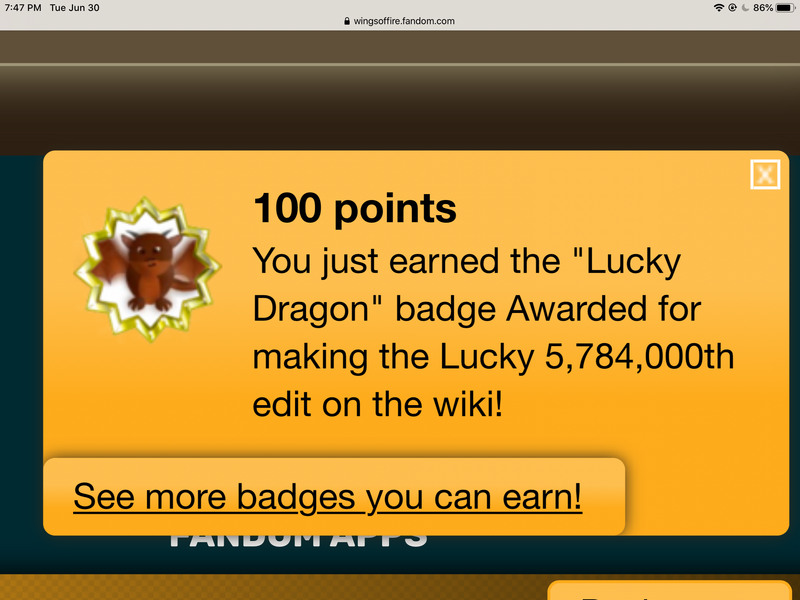Dismiss the Lucky Dragon badge popup
Image resolution: width=800 pixels, height=600 pixels.
(765, 175)
